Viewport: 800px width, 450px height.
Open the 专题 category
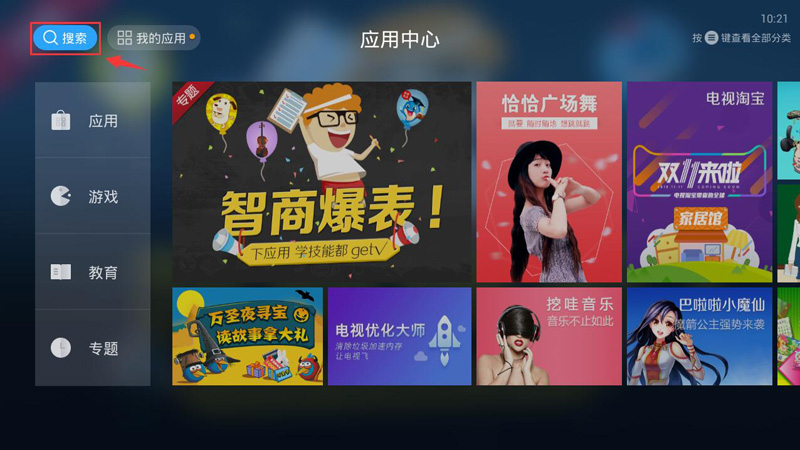pos(92,348)
